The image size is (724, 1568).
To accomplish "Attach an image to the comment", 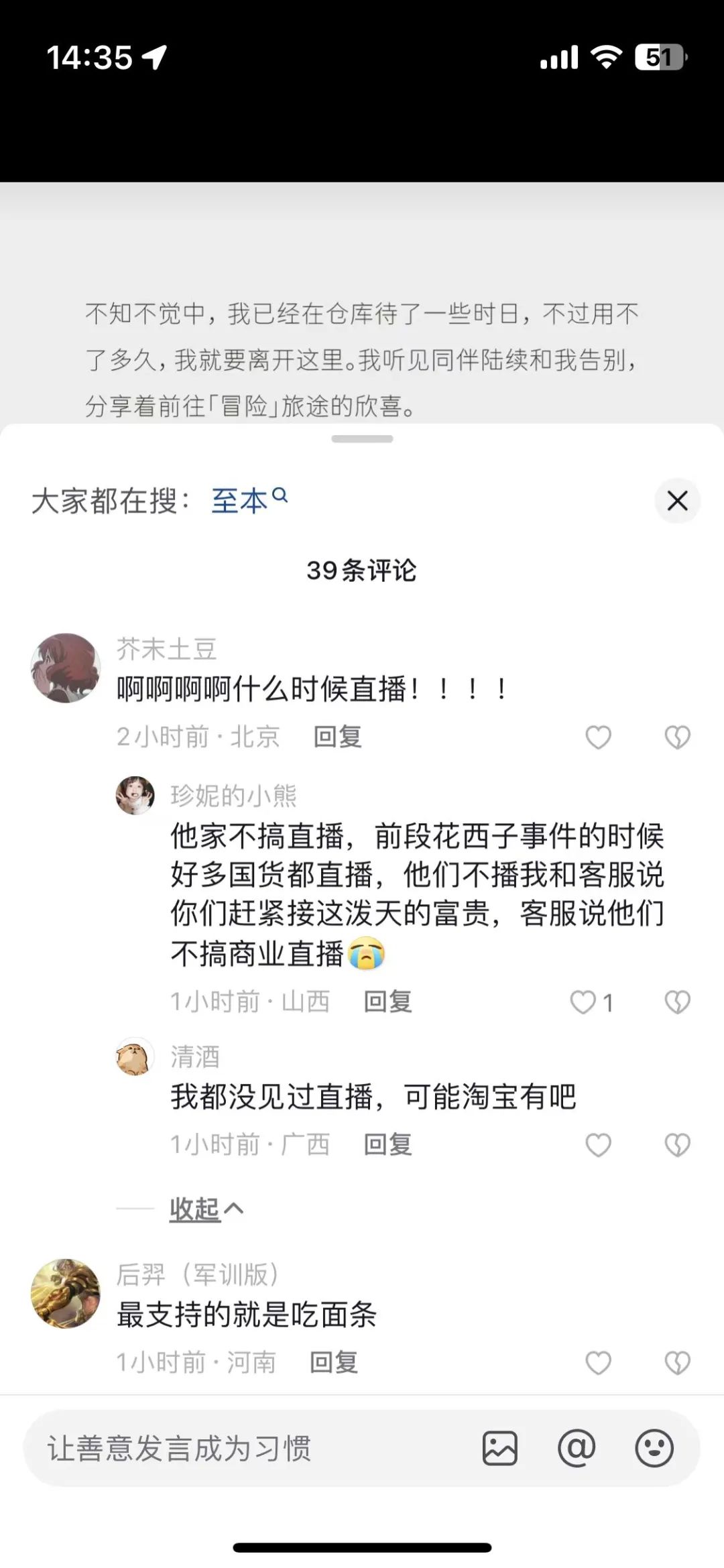I will 499,1448.
